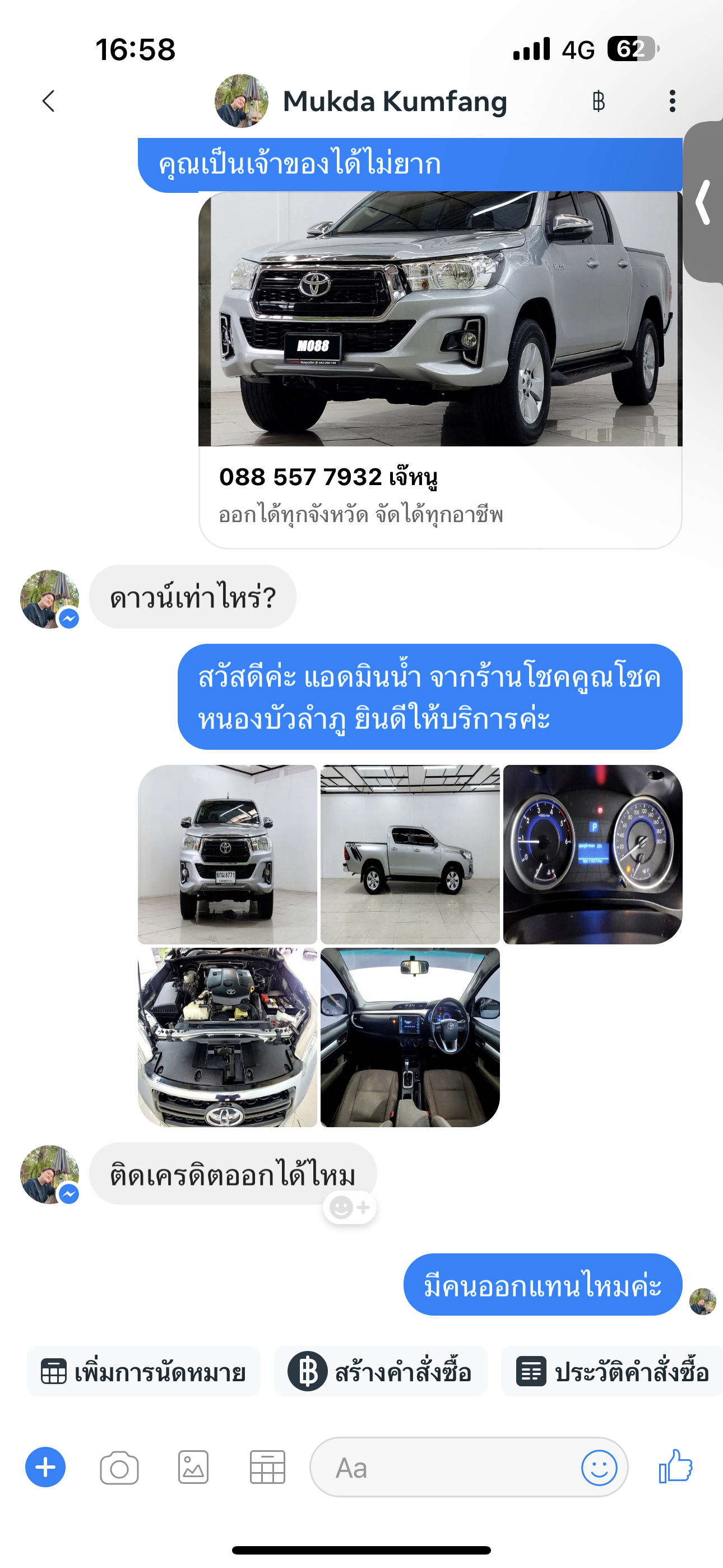
Task: Pick a picture from the gallery icon
Action: [193, 1468]
